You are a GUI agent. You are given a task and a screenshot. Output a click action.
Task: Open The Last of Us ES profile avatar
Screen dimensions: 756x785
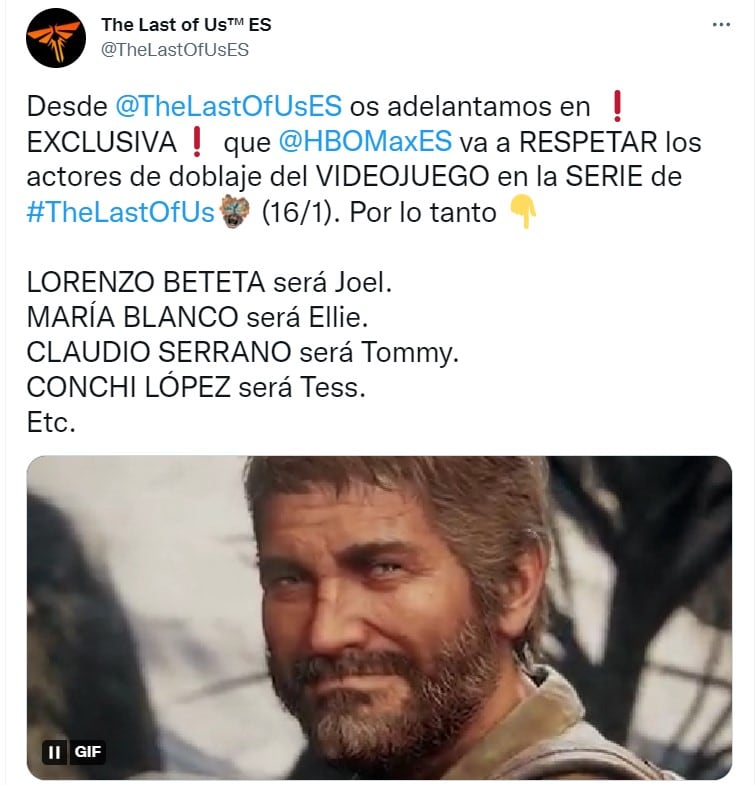(56, 38)
